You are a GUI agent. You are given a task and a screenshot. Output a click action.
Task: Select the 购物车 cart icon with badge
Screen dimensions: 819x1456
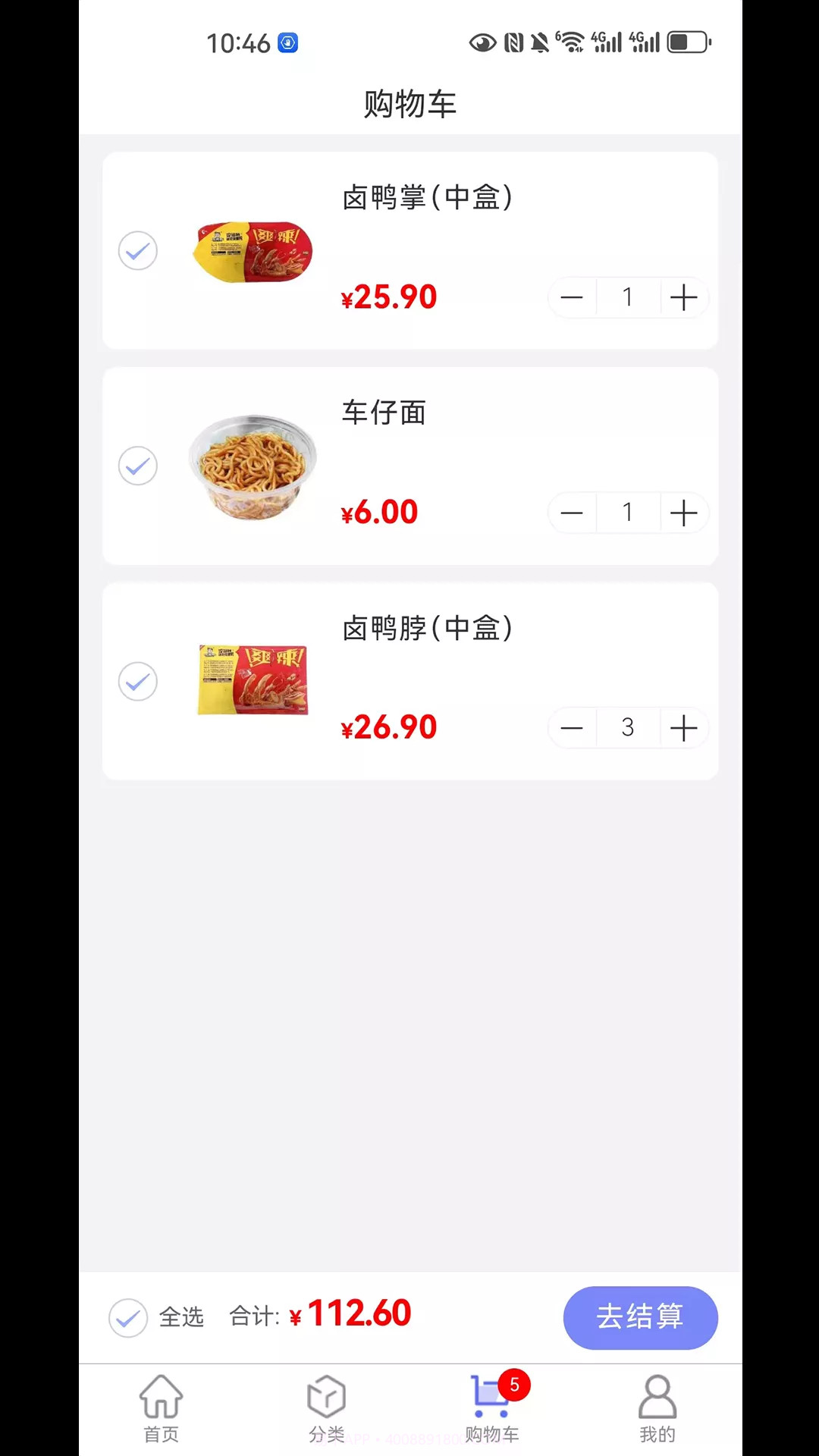point(490,1399)
